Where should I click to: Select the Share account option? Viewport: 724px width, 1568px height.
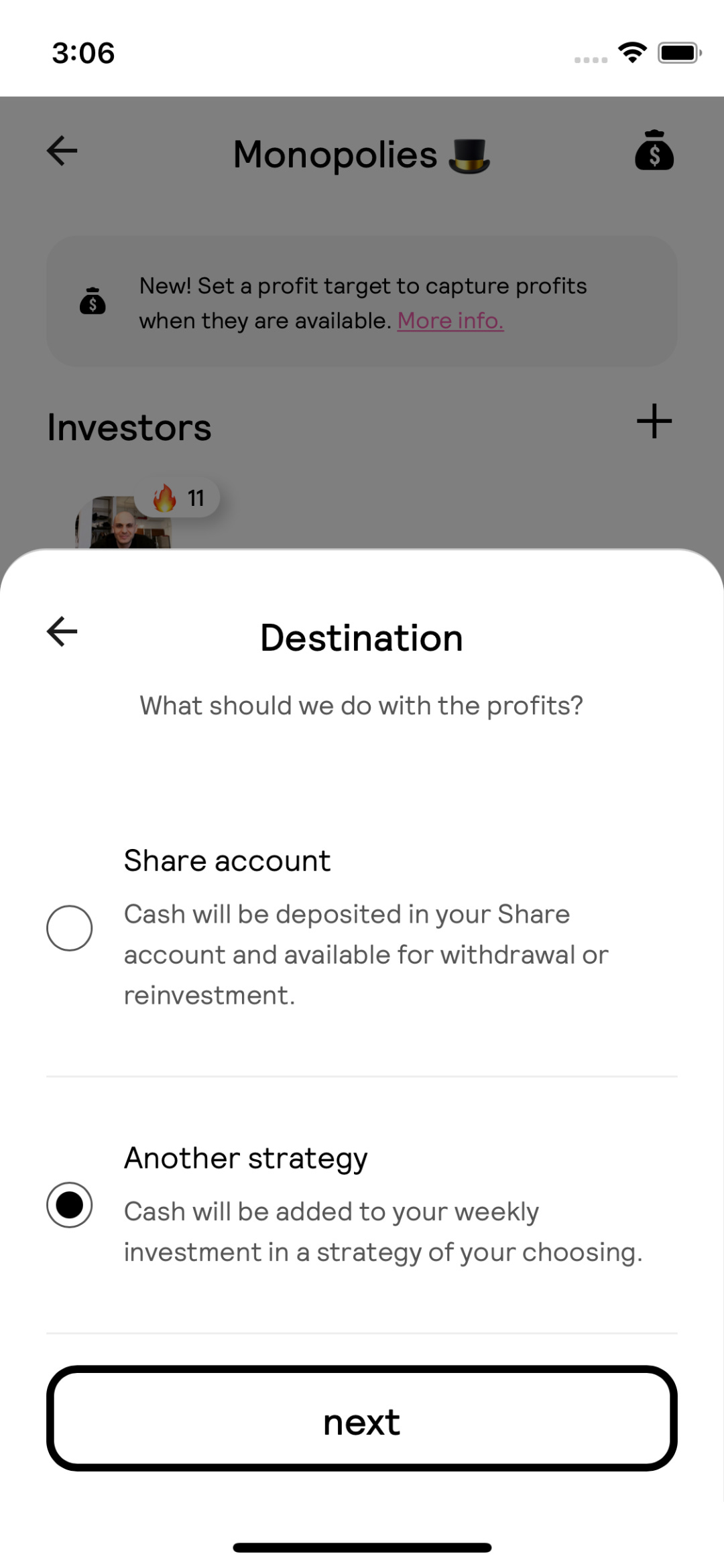point(69,928)
